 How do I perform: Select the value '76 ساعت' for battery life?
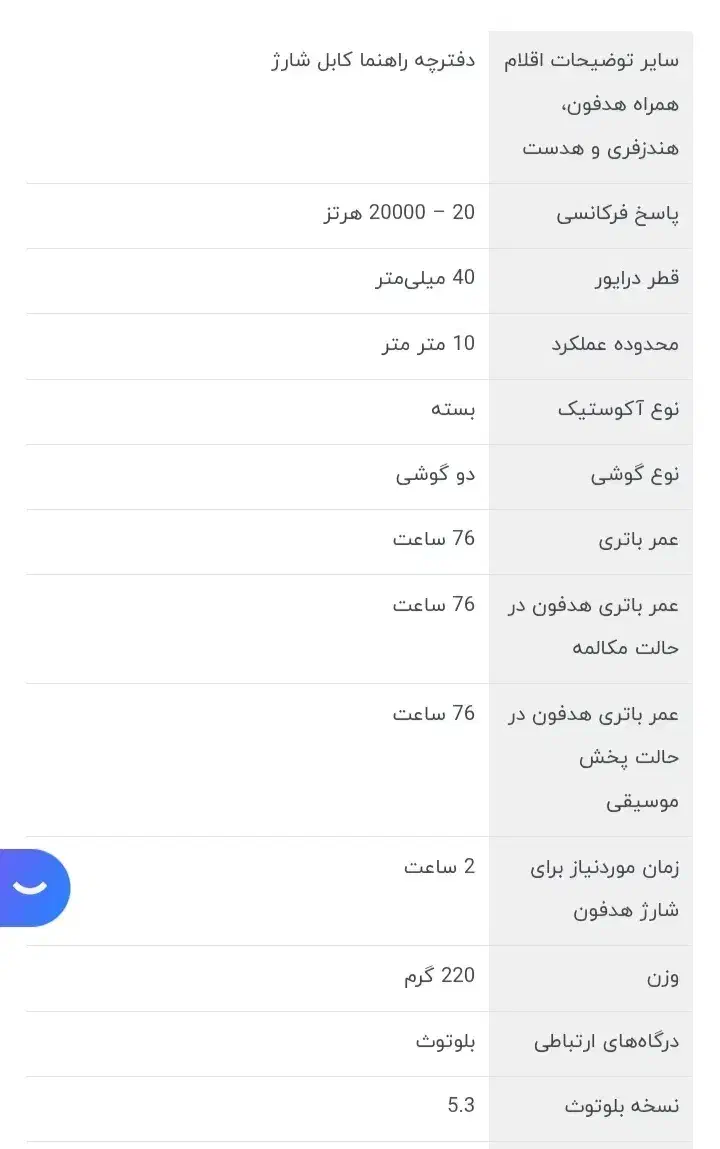point(434,540)
